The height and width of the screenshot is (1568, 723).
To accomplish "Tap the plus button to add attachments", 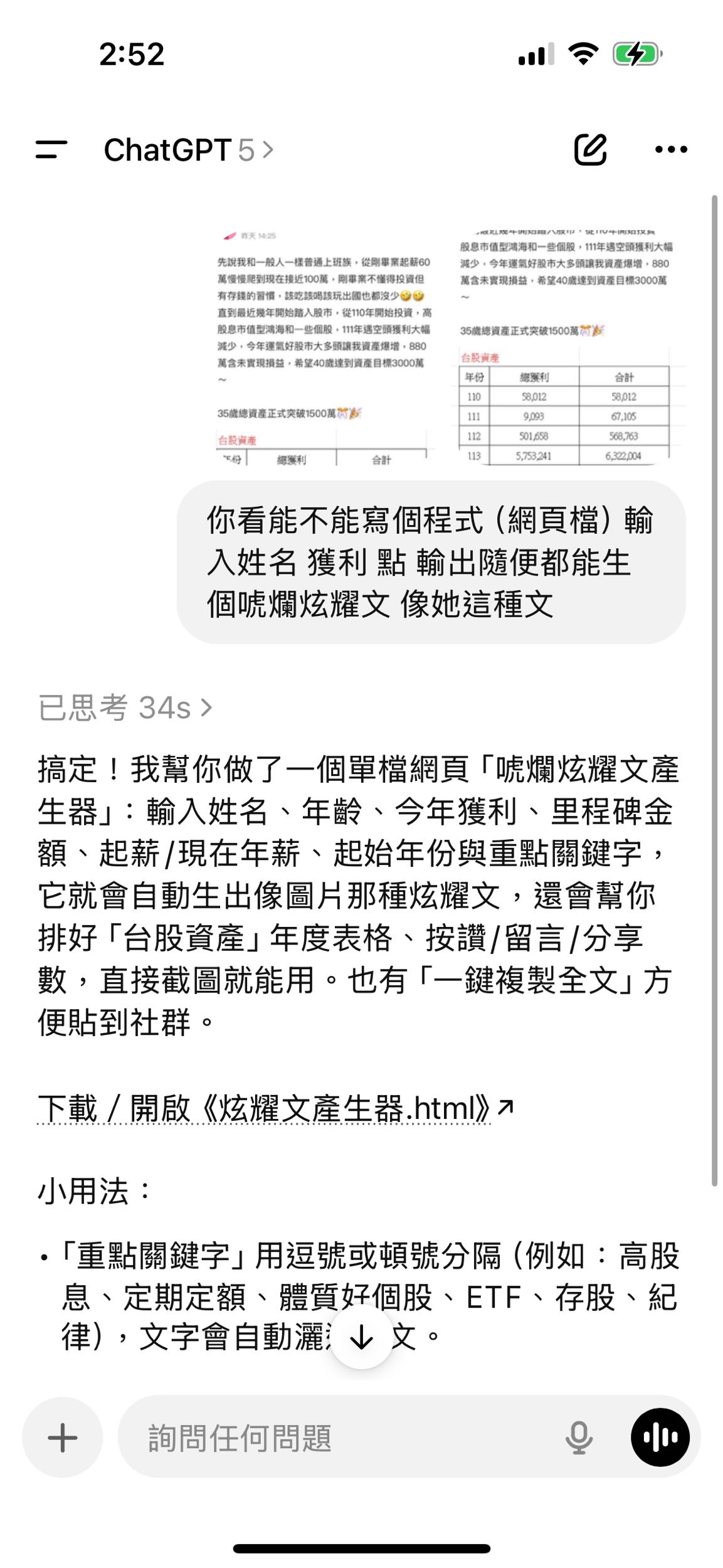I will pos(63,1438).
